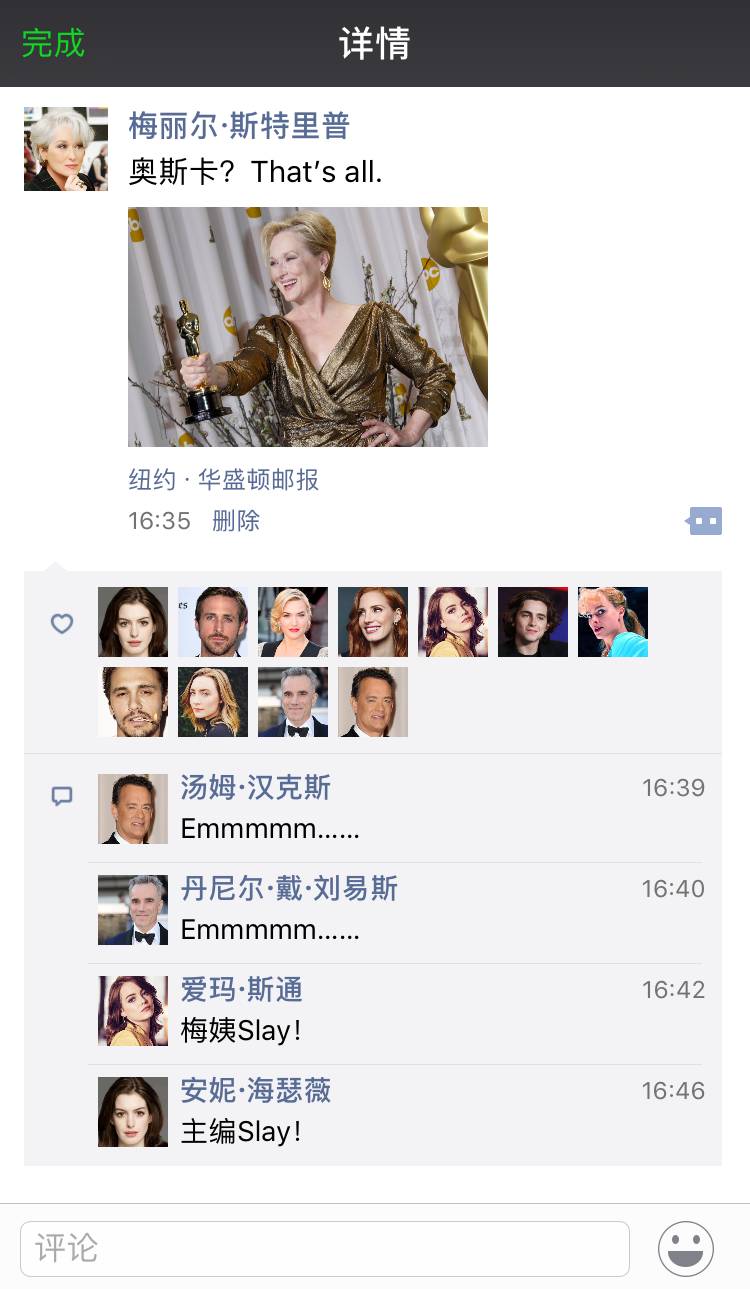Open the post author's avatar next to 奥斯卡？
Screen dimensions: 750x1289
[x=66, y=149]
